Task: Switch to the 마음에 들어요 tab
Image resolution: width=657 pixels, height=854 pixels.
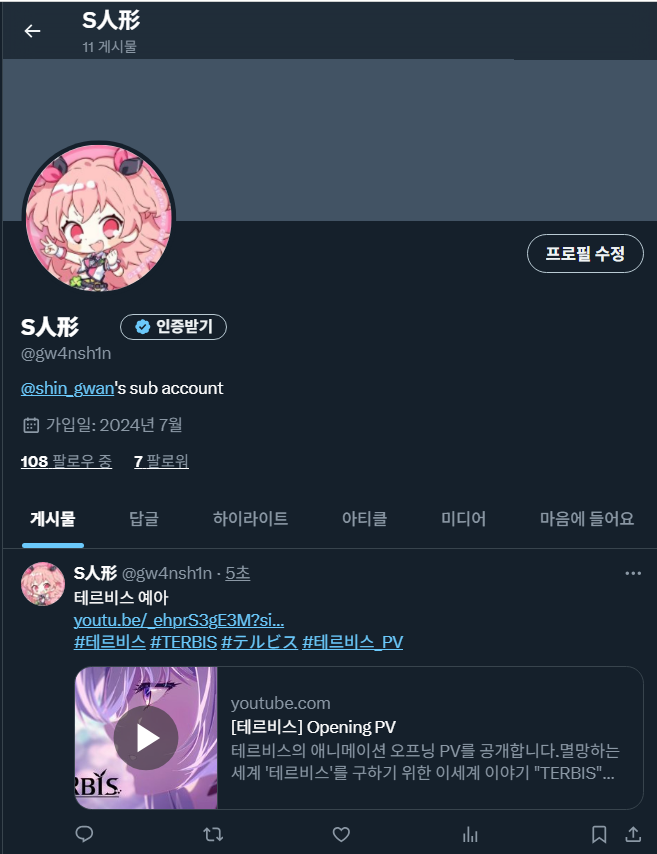Action: tap(587, 519)
